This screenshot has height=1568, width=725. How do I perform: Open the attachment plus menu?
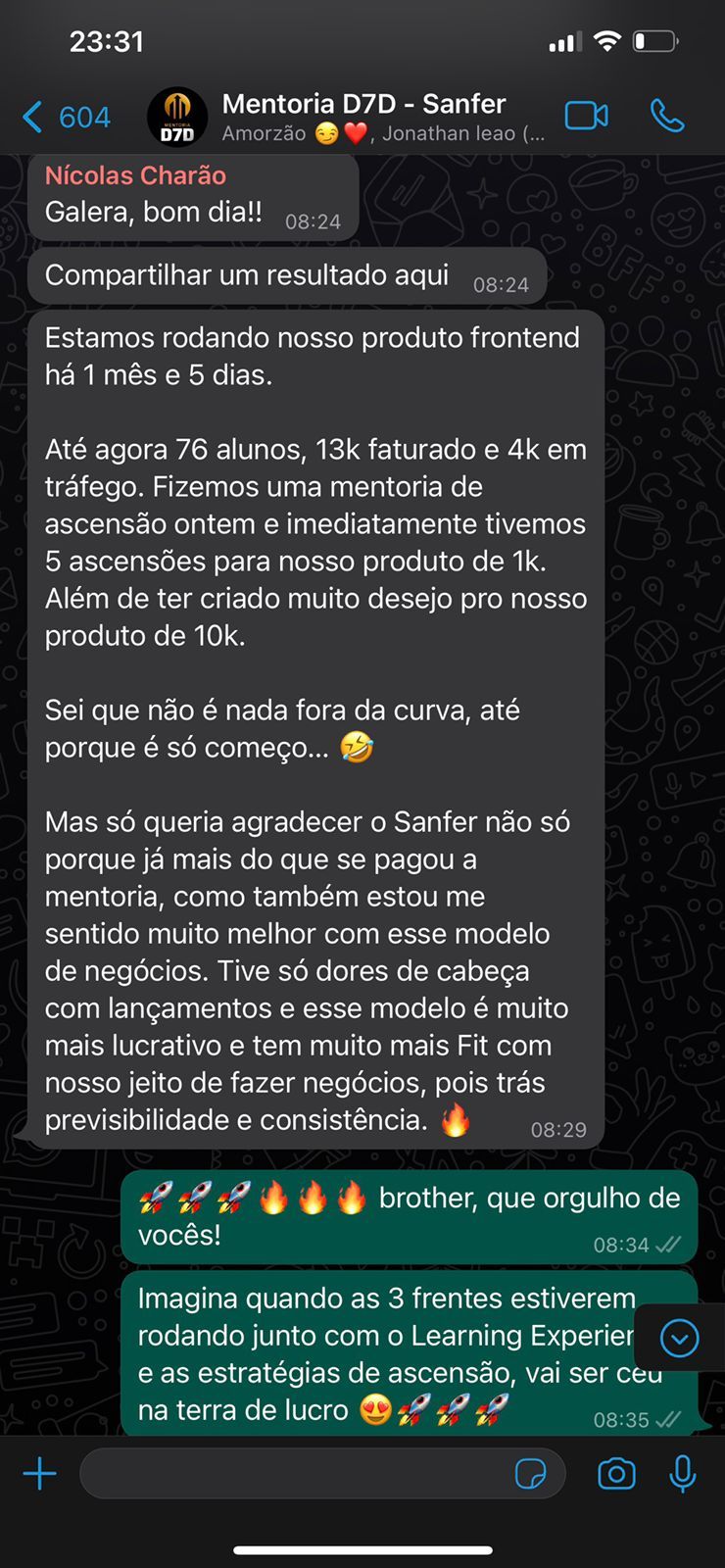[x=40, y=1473]
